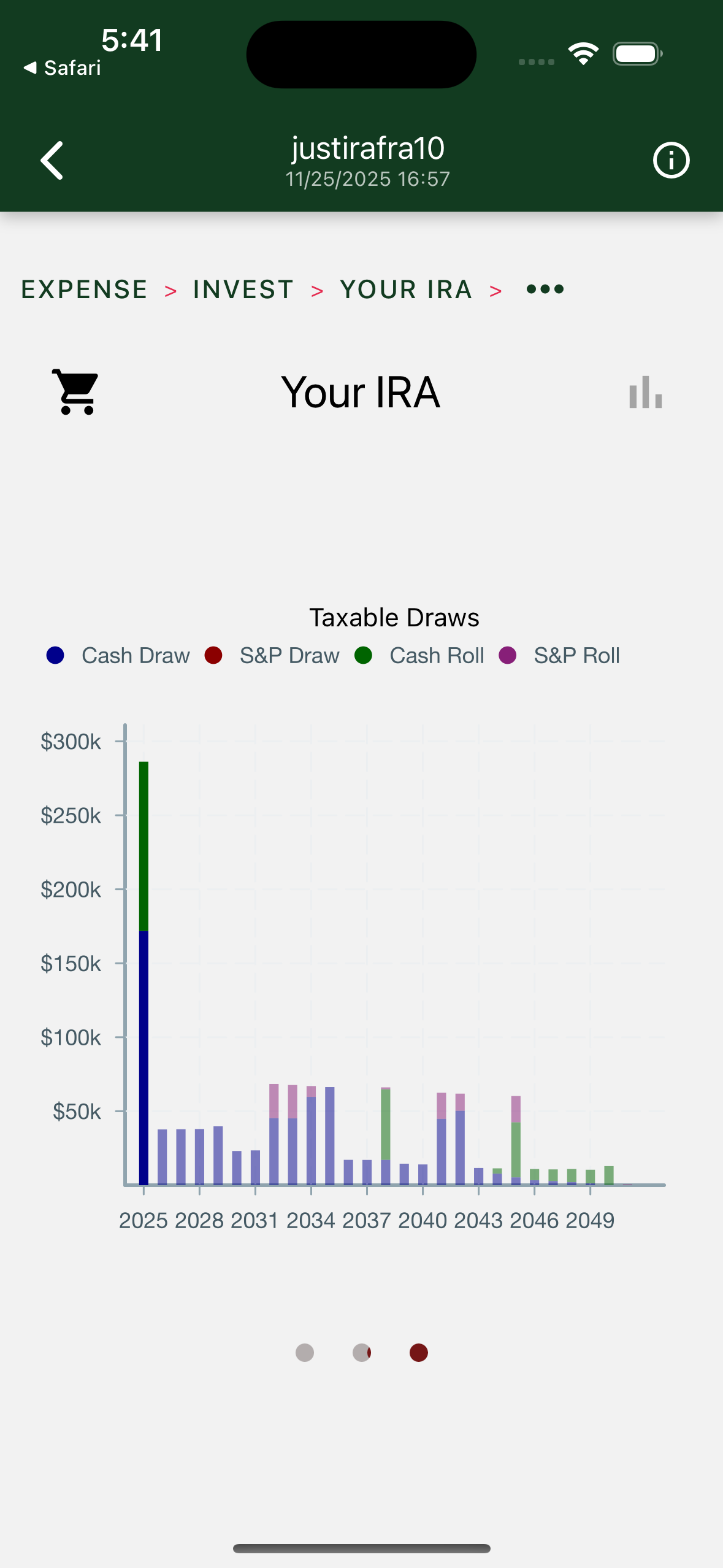Open the INVEST breadcrumb step
723x1568 pixels.
[x=242, y=289]
